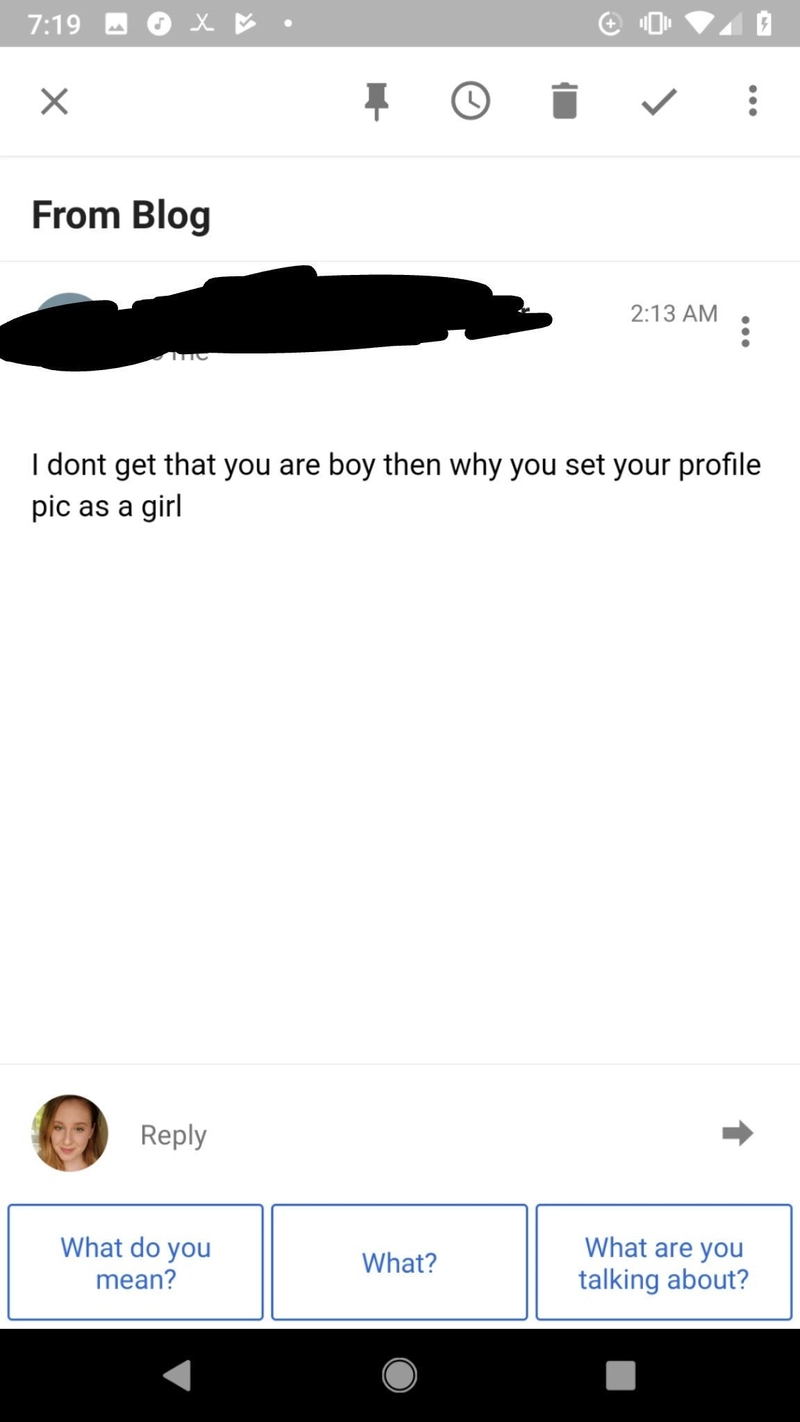Pin this email
This screenshot has width=800, height=1422.
point(376,101)
